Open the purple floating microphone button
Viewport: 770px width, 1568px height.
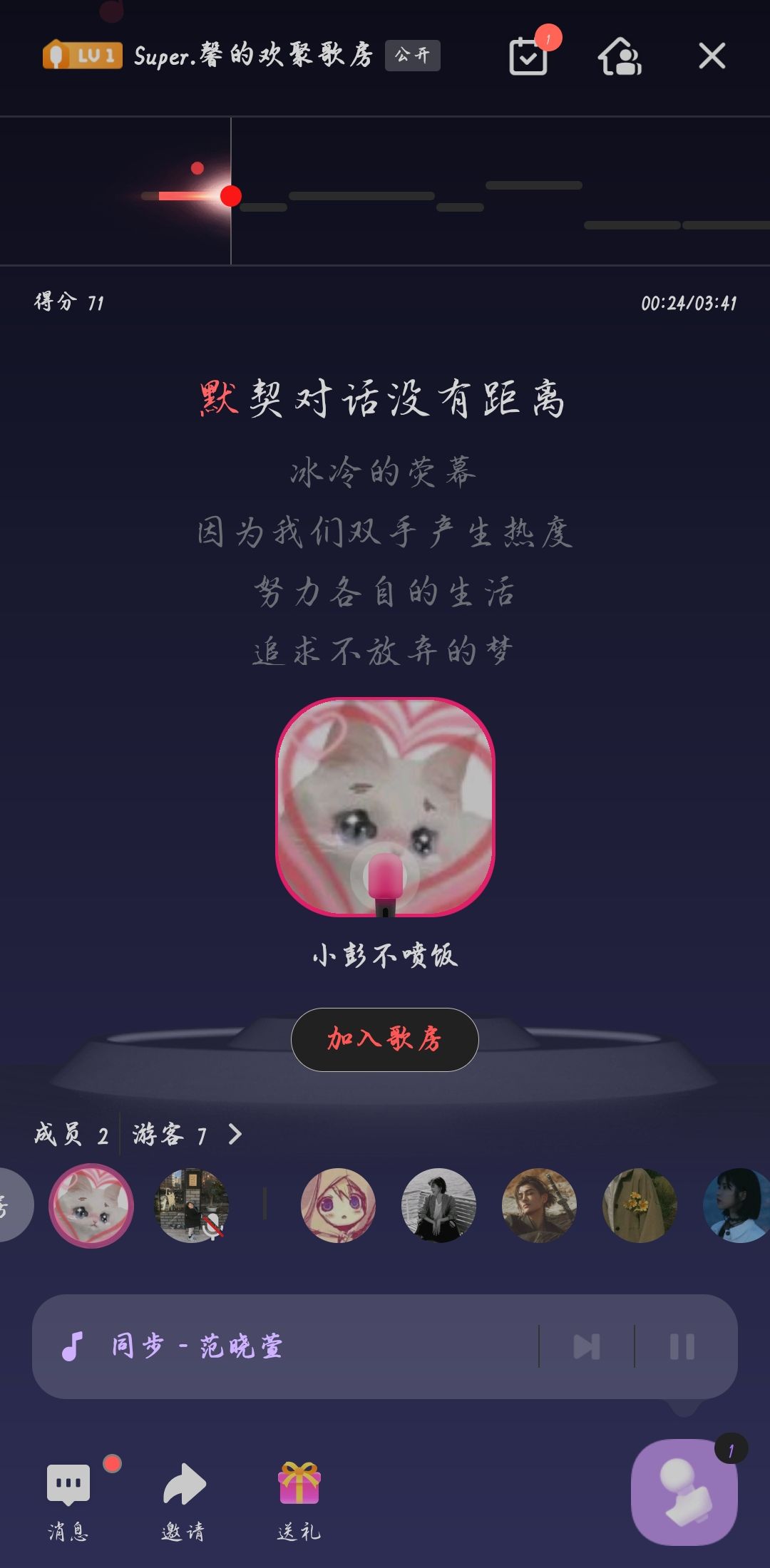[x=684, y=1492]
